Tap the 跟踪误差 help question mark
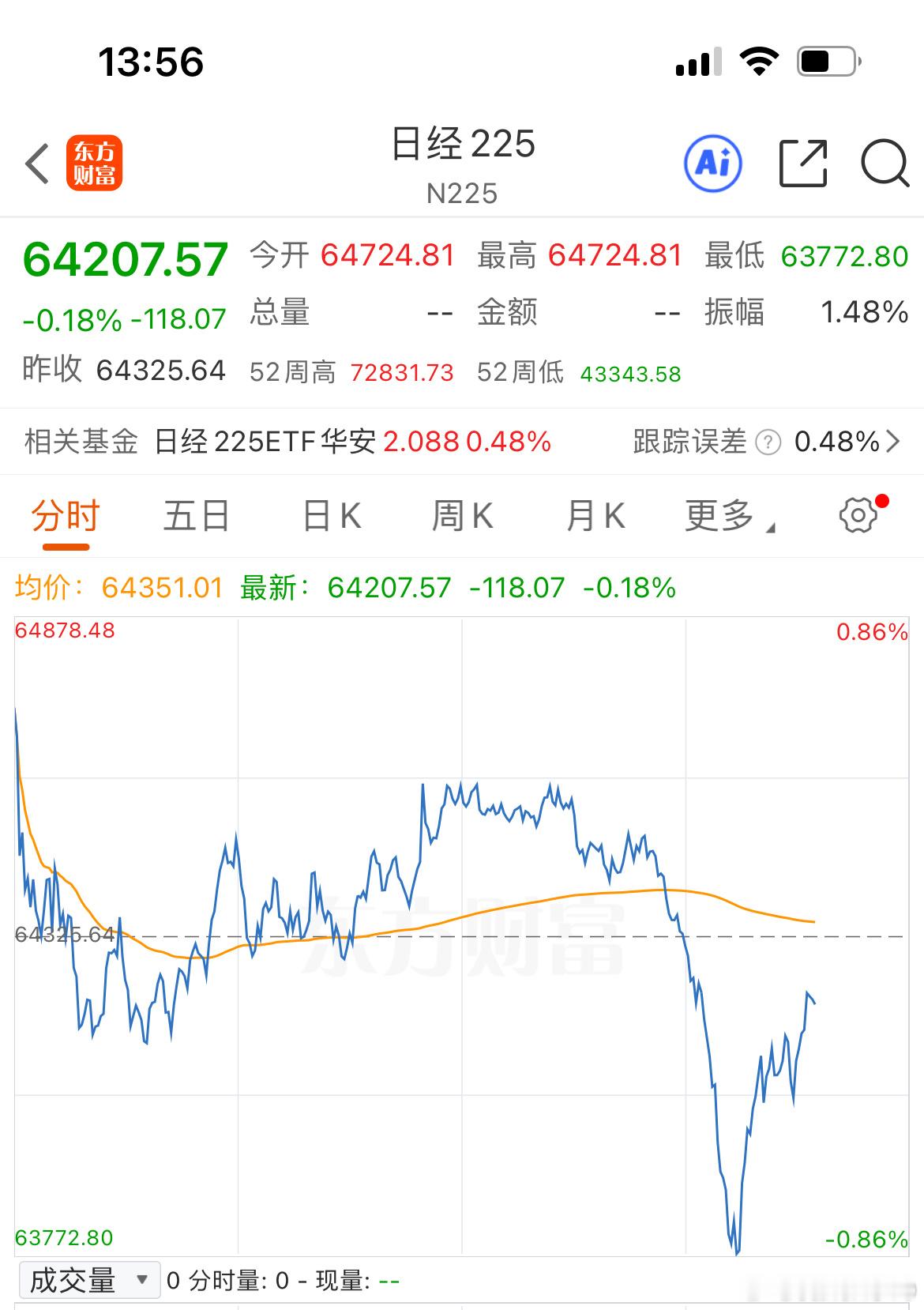The image size is (924, 1310). click(x=768, y=442)
